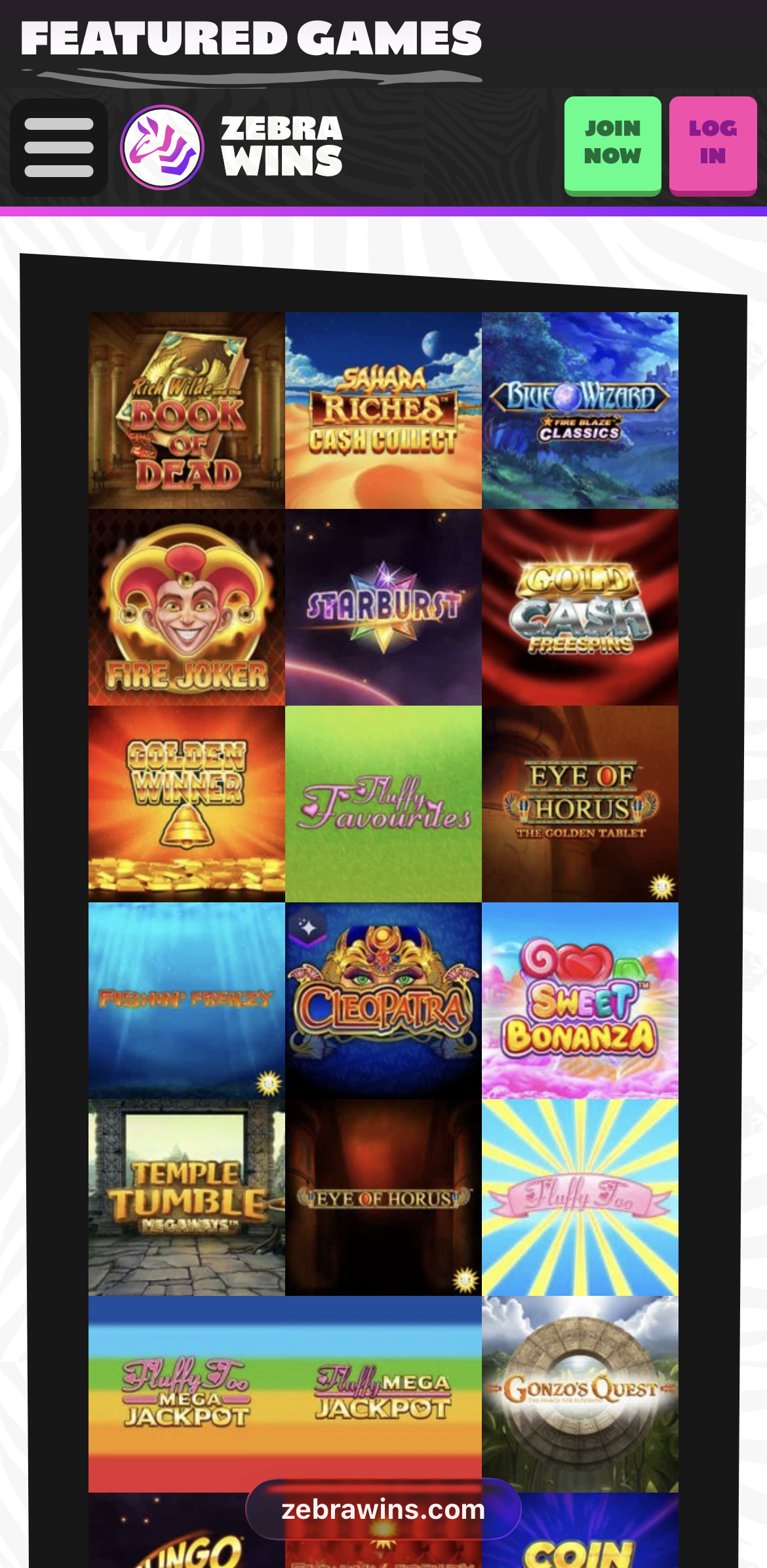Open the Book of Dead game

(x=187, y=411)
